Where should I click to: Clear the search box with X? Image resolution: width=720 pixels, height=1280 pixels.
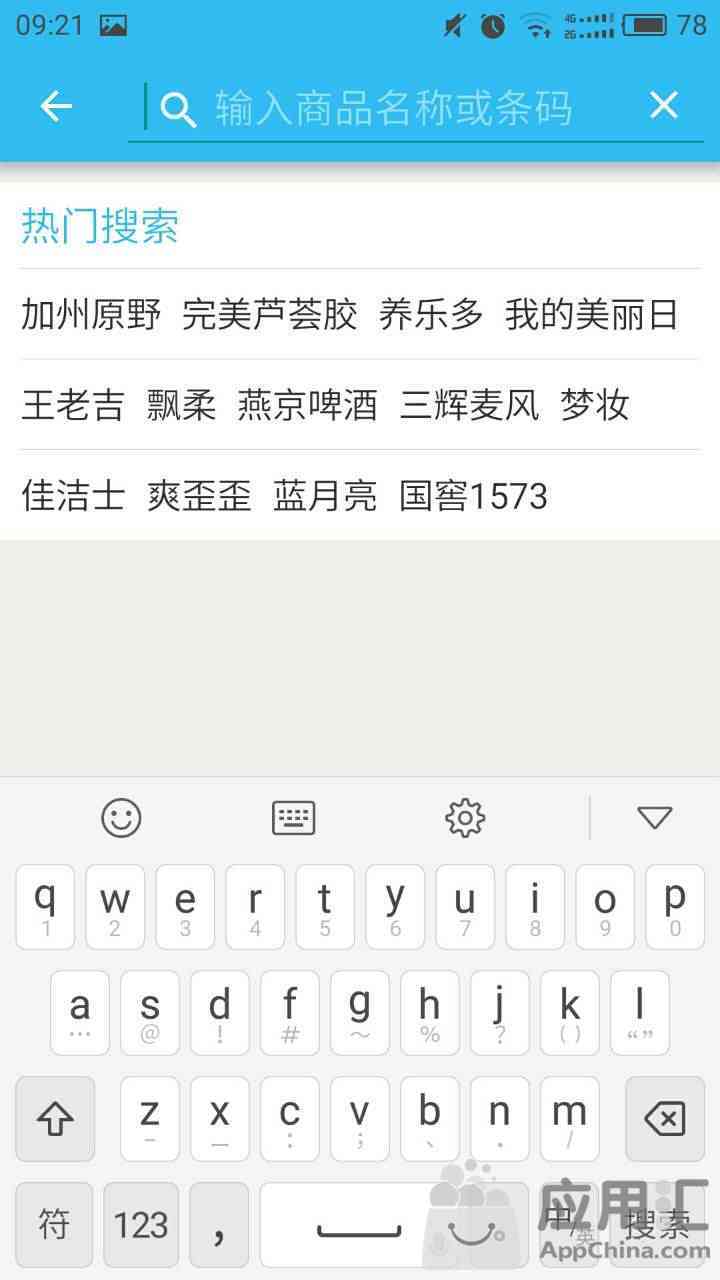[x=664, y=105]
